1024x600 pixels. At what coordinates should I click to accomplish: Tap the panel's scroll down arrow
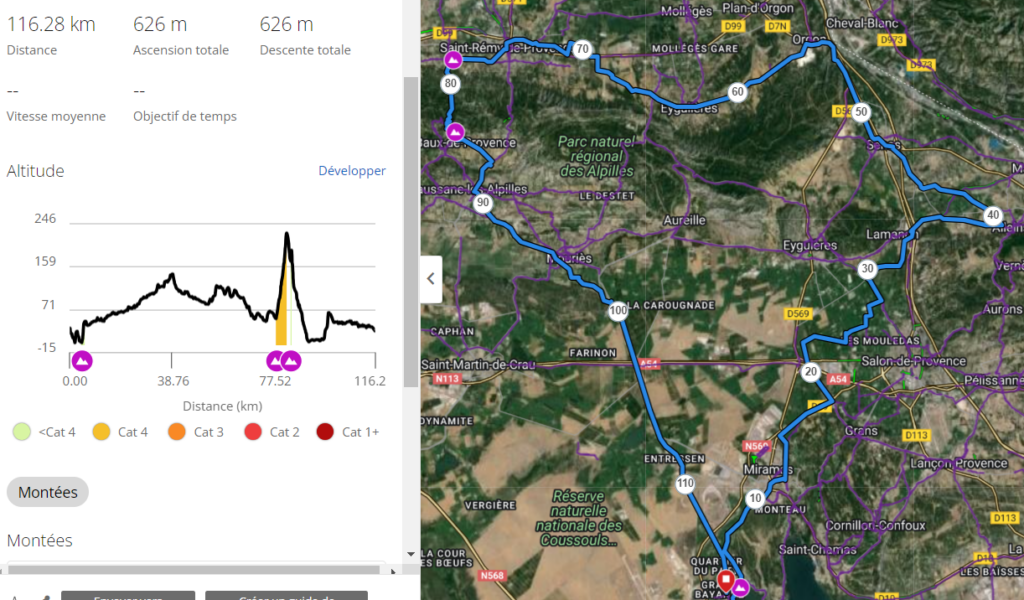pos(411,554)
